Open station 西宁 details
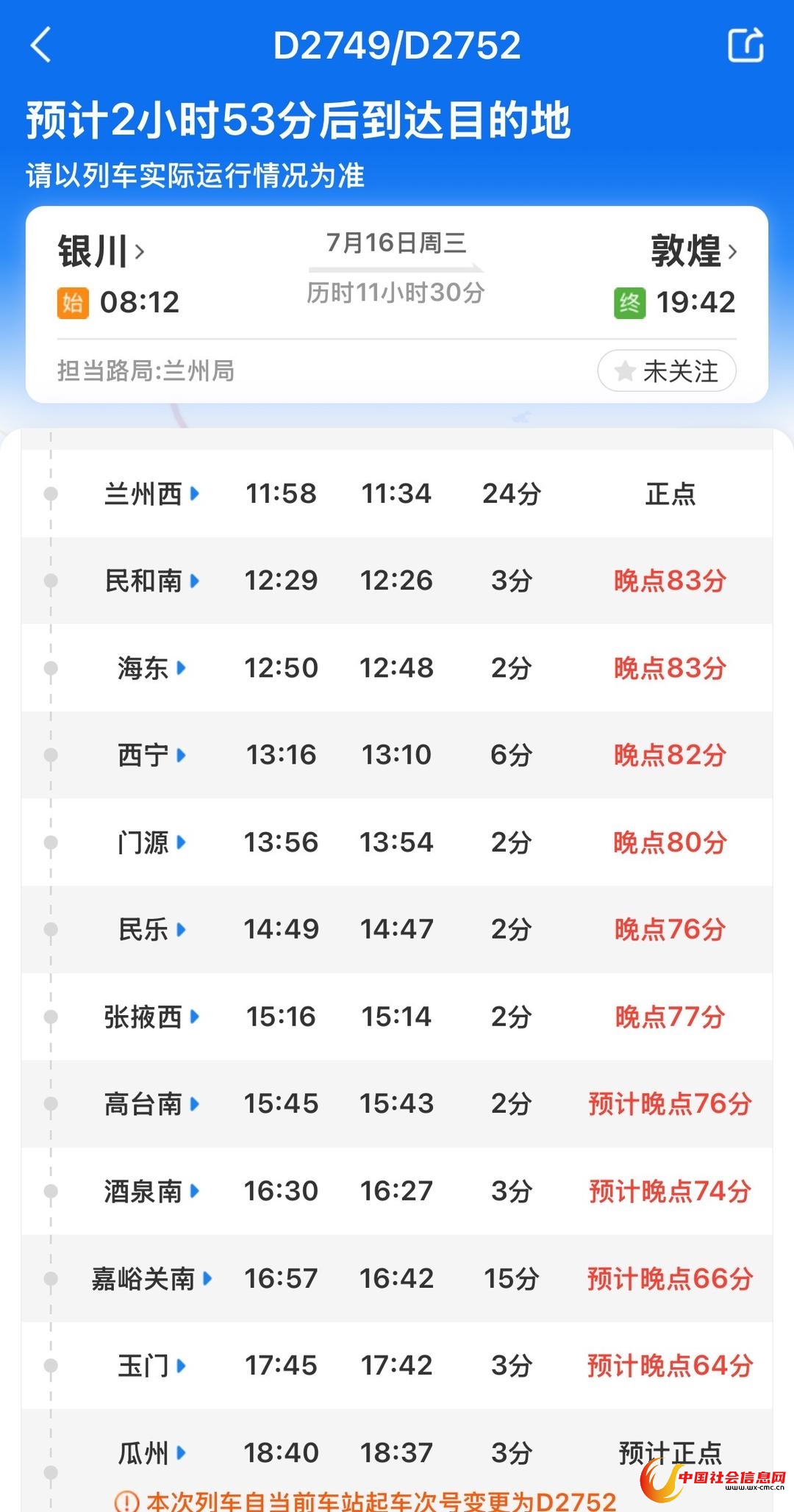Image resolution: width=794 pixels, height=1512 pixels. coord(151,755)
